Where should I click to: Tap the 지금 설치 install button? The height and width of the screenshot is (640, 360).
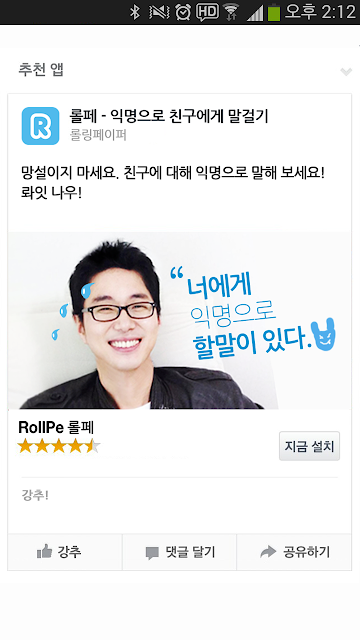click(x=309, y=446)
